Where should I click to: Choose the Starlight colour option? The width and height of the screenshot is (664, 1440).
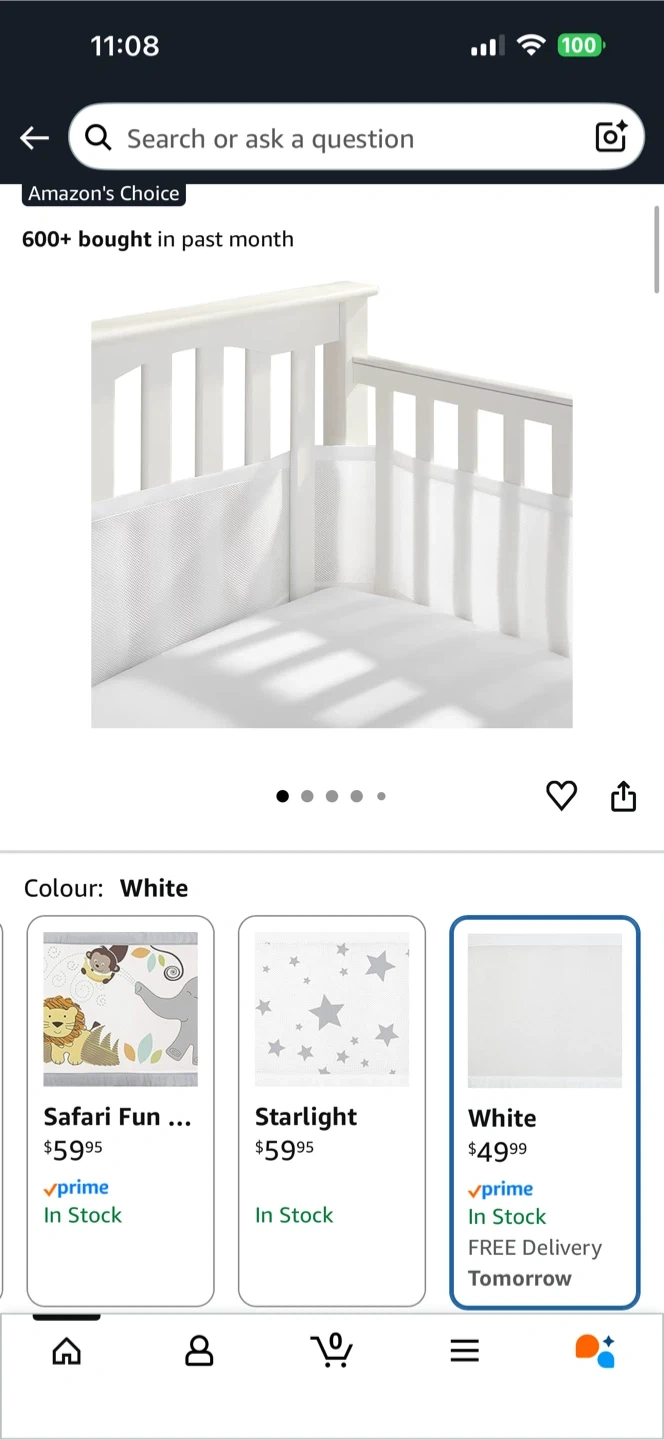coord(332,1111)
